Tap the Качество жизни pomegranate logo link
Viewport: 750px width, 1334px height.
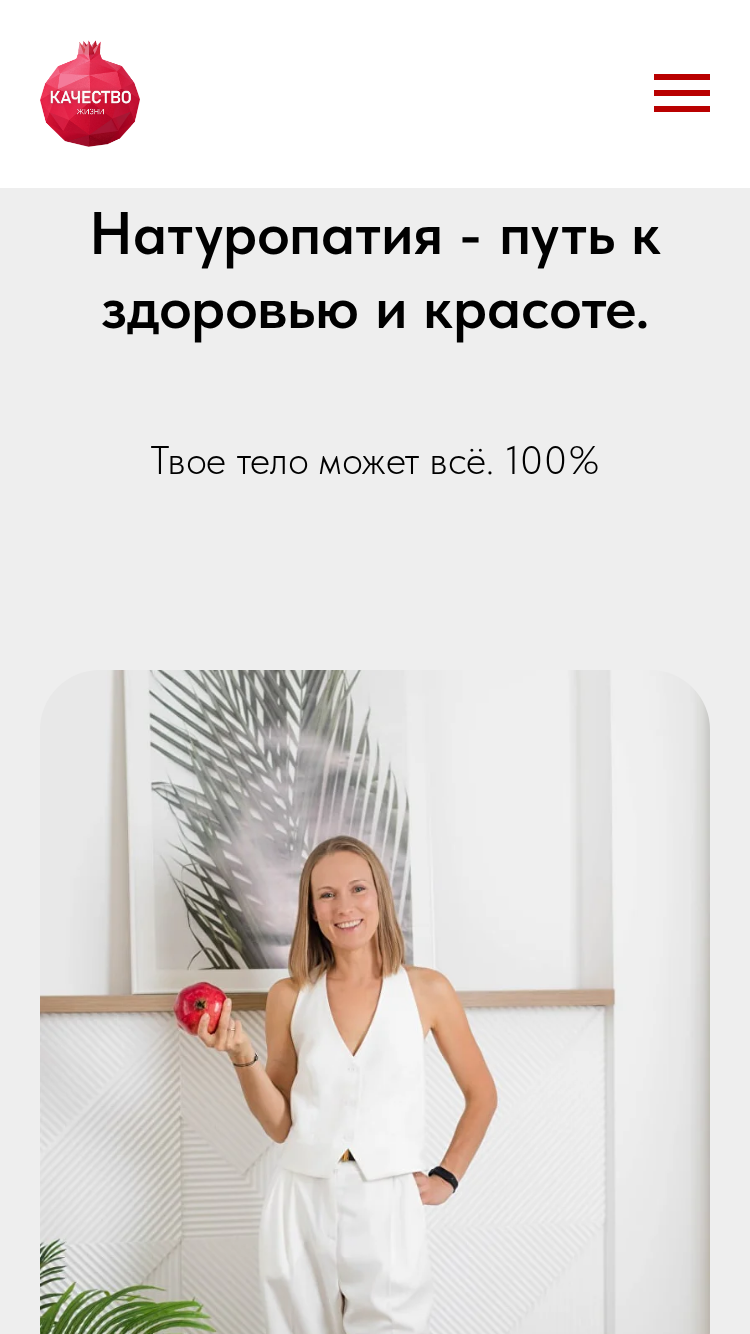pos(90,94)
